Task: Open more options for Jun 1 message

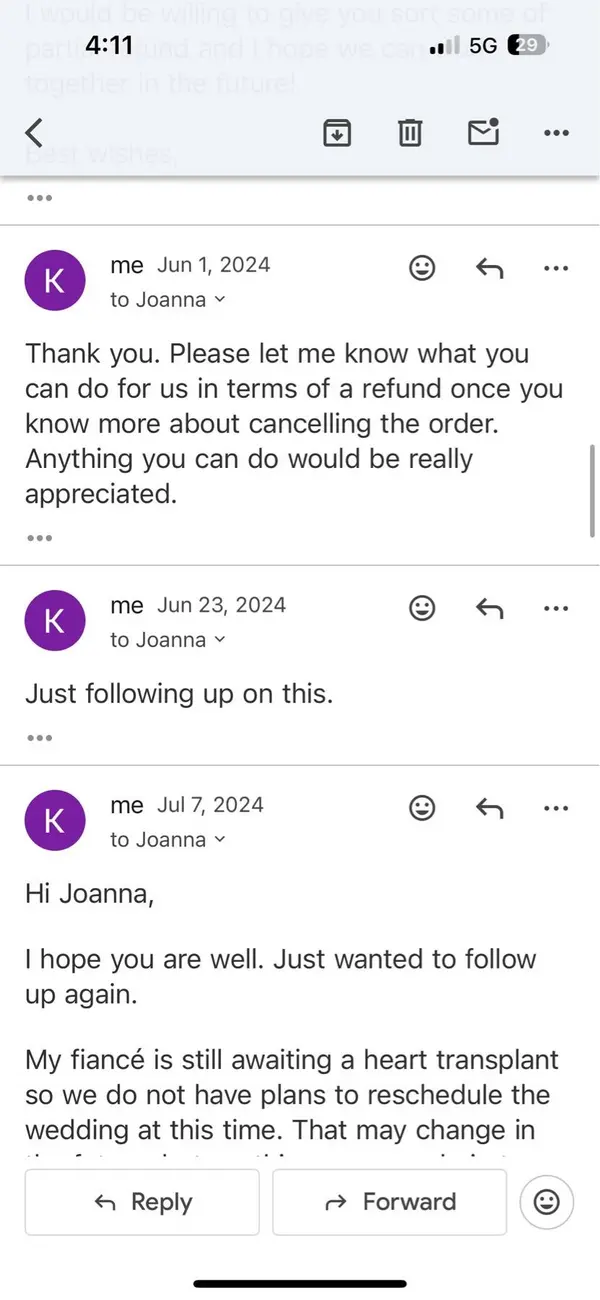Action: 555,268
